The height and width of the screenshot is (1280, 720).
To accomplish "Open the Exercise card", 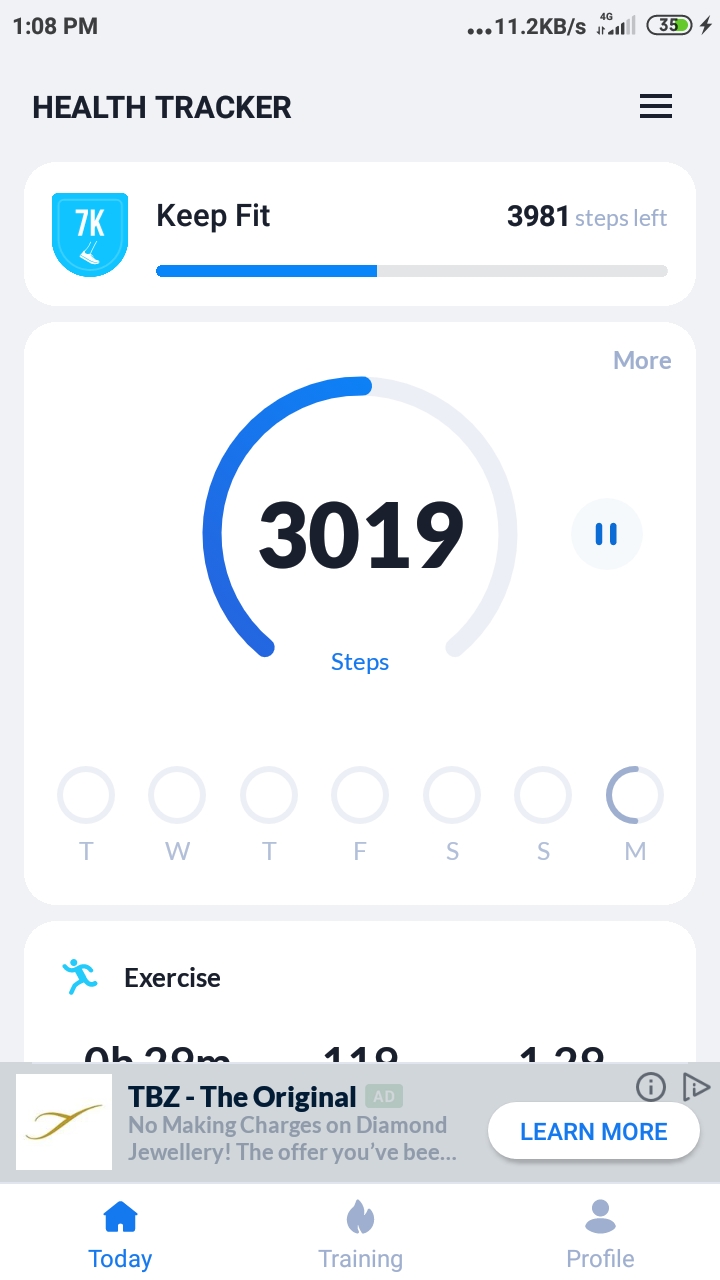I will click(360, 992).
